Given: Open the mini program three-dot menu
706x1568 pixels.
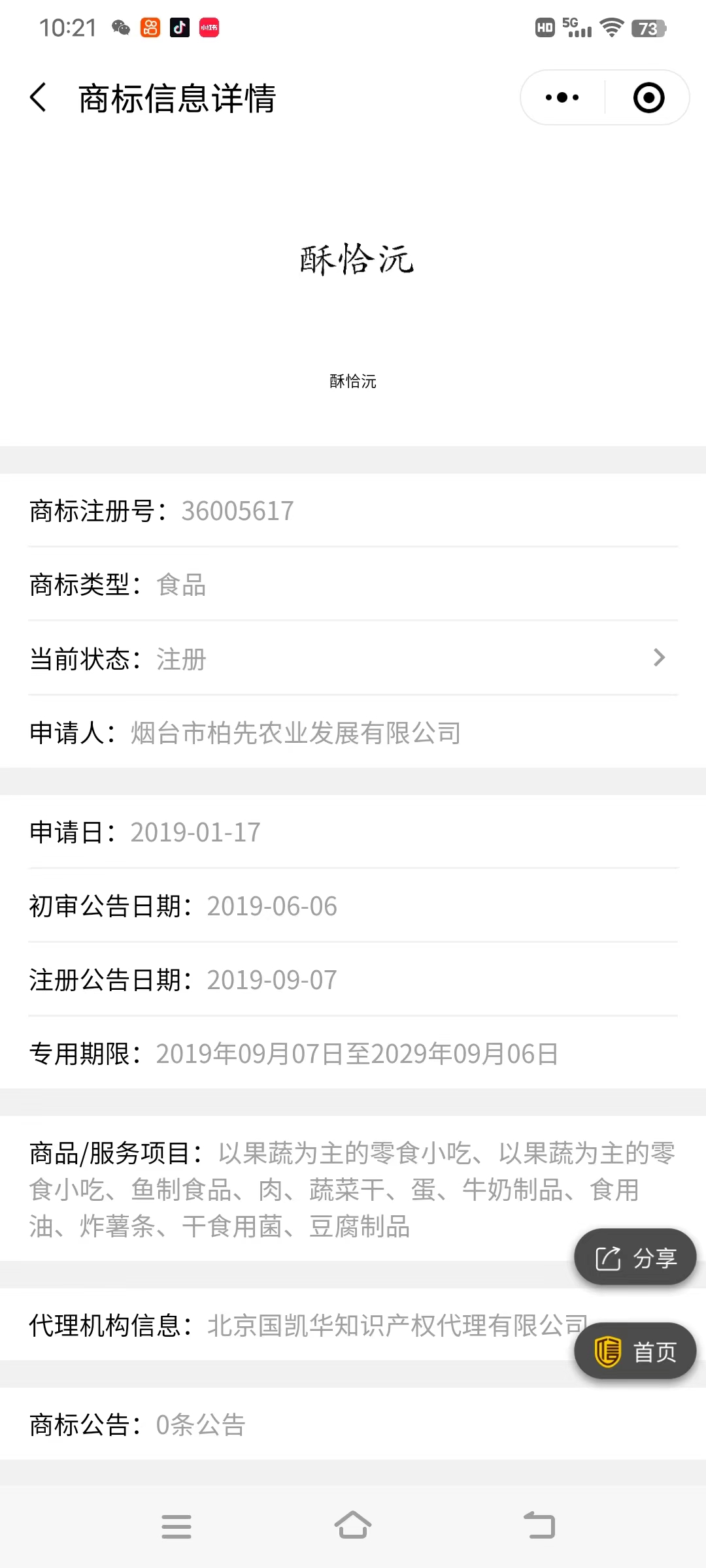Looking at the screenshot, I should (562, 98).
